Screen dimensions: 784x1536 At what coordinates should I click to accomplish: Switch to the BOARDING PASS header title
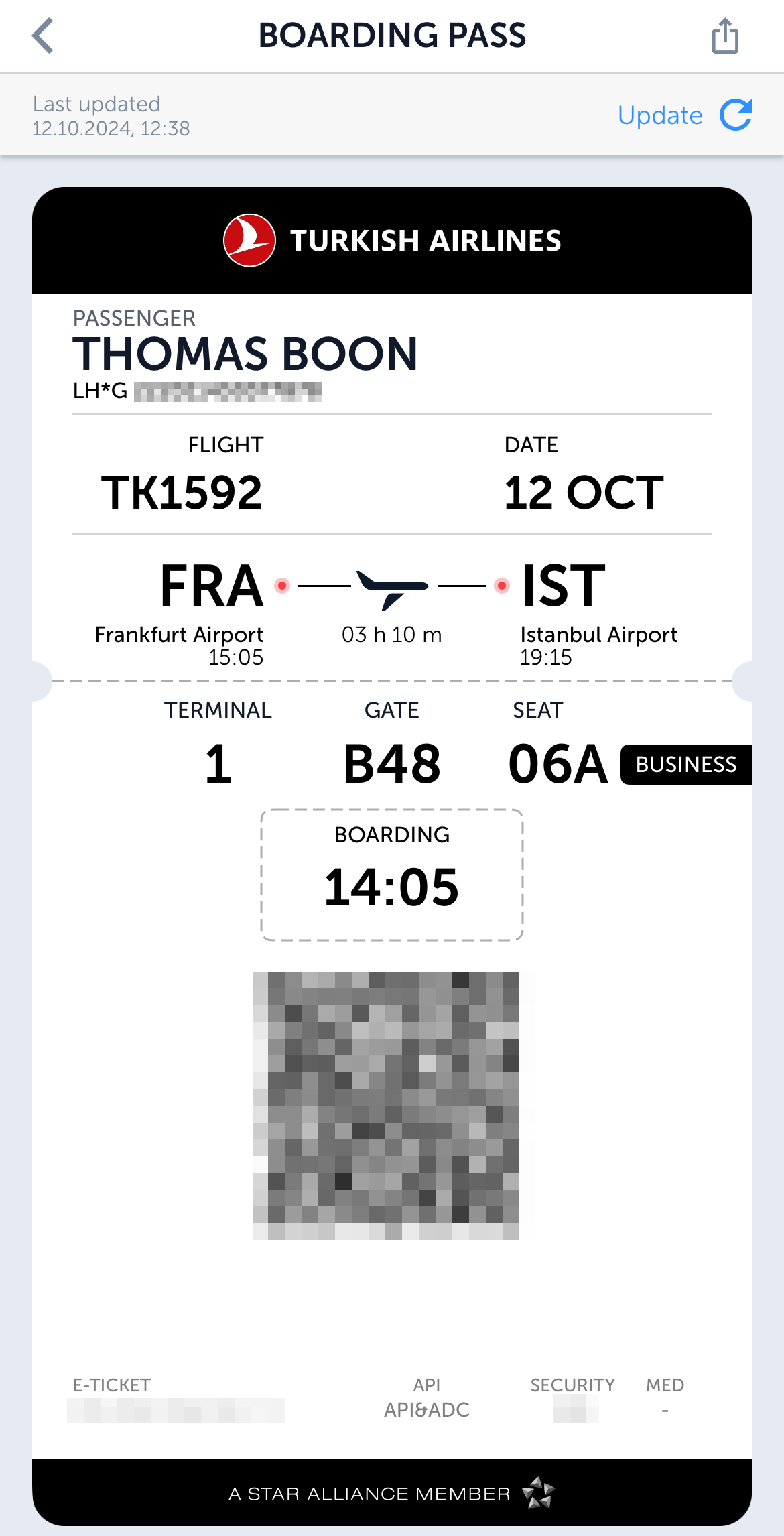pyautogui.click(x=392, y=35)
